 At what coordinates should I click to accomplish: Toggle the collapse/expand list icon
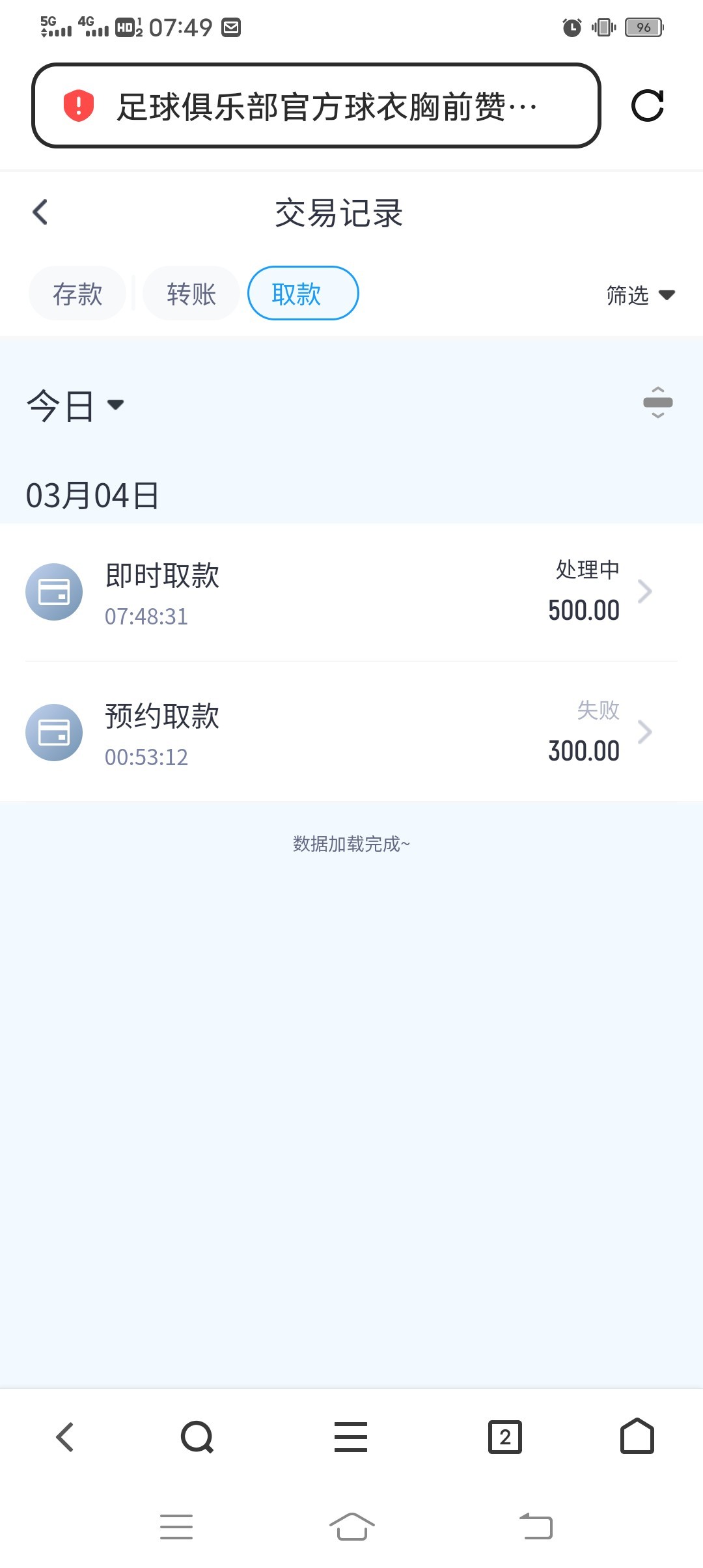pos(657,402)
